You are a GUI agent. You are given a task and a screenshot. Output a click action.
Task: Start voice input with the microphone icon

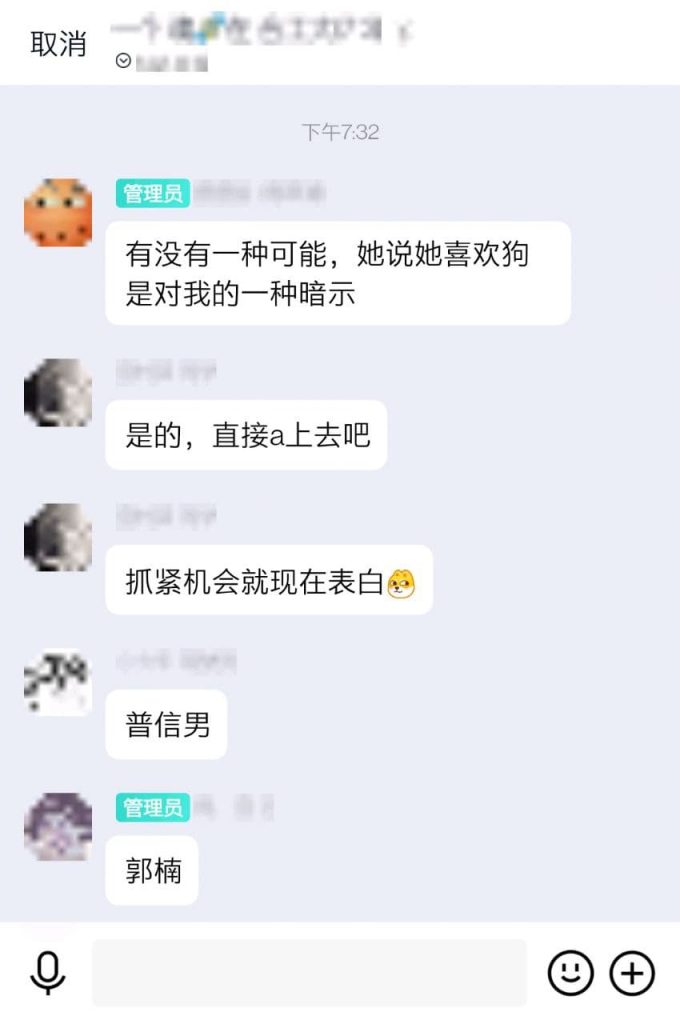coord(47,972)
